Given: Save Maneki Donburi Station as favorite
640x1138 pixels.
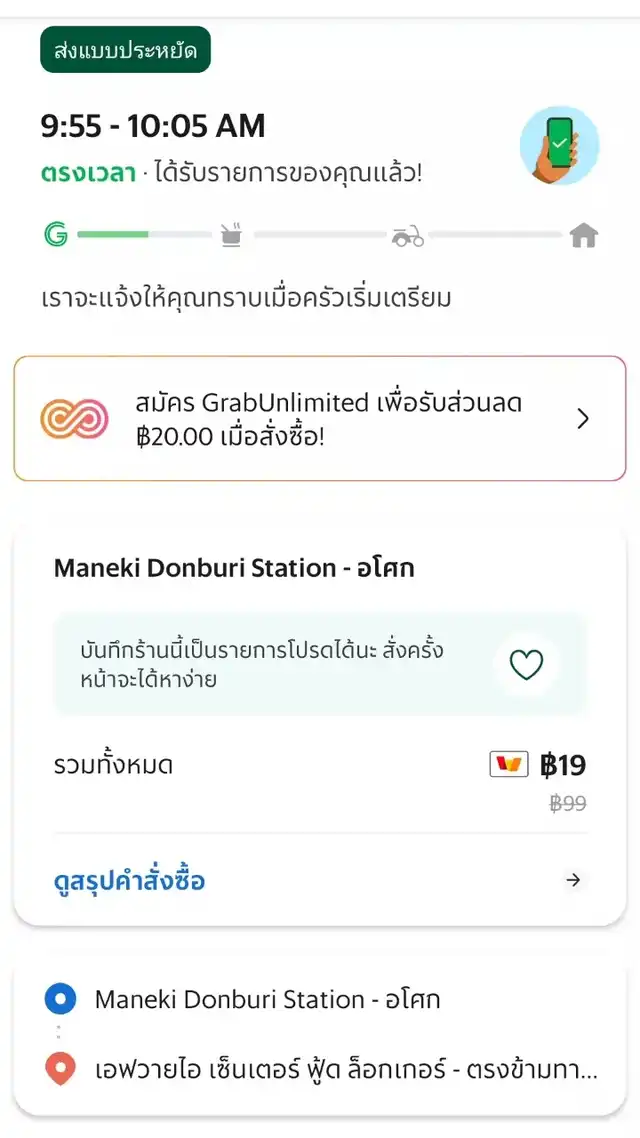Looking at the screenshot, I should coord(526,664).
